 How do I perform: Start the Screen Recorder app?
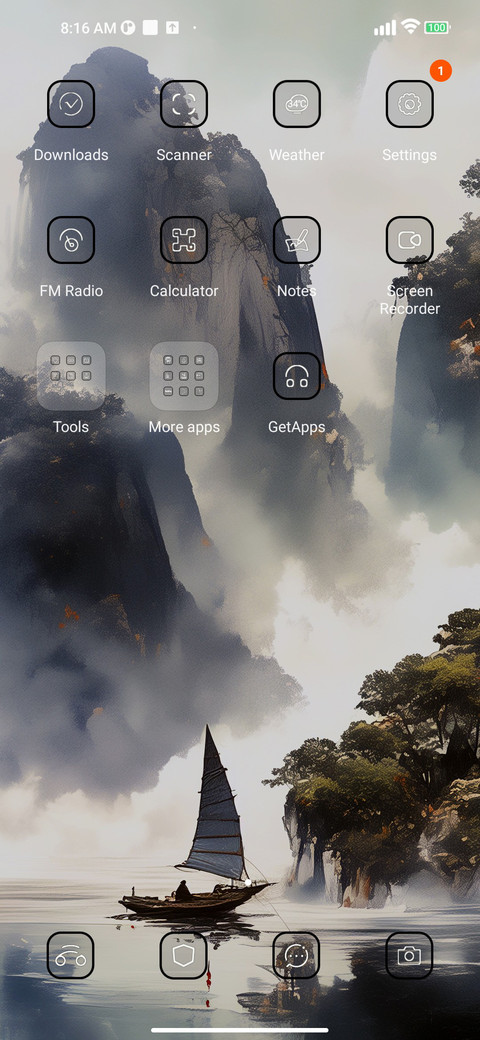(410, 240)
